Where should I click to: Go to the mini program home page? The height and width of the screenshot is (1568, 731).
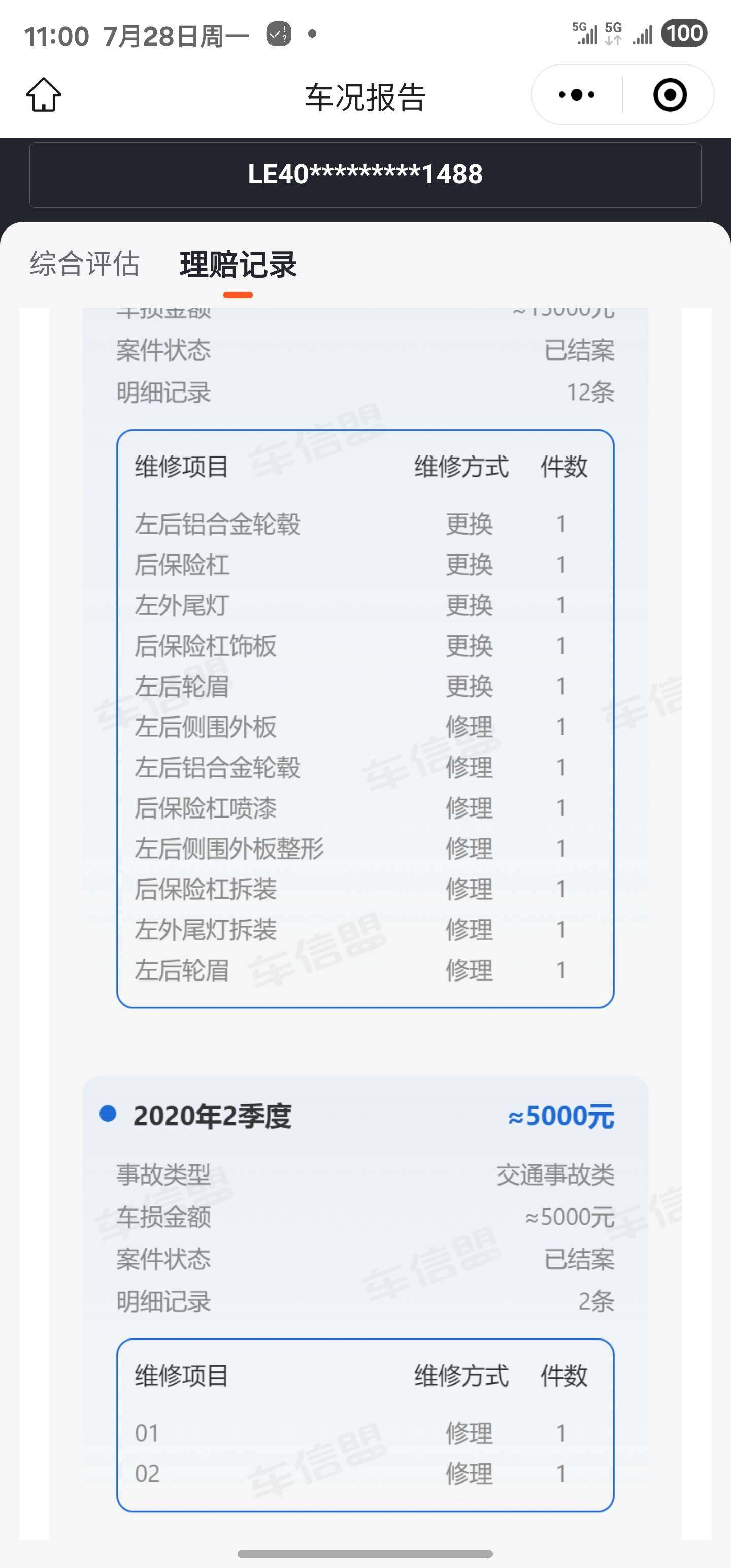43,95
